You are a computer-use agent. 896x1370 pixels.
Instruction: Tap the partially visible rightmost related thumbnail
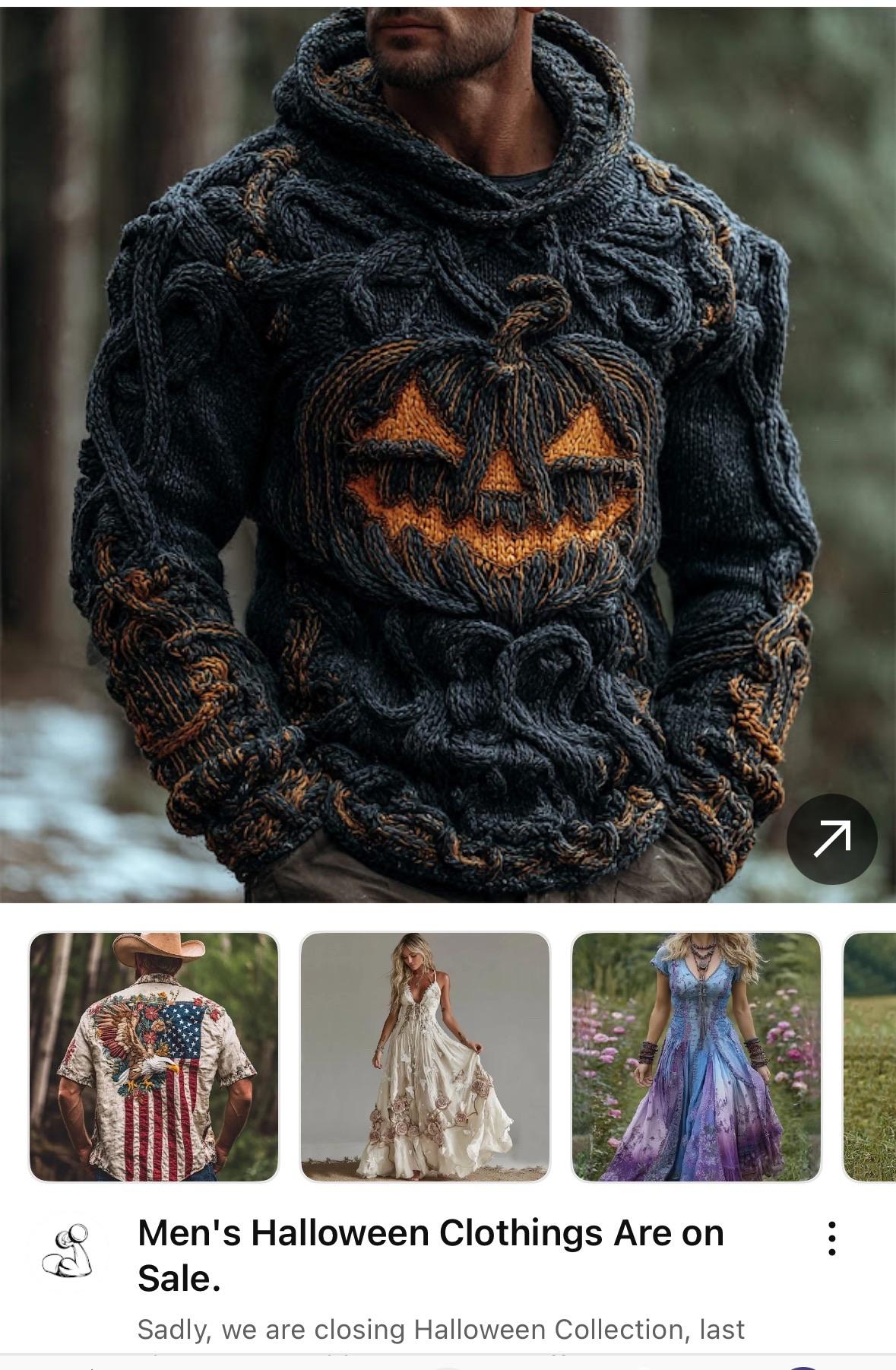874,1064
